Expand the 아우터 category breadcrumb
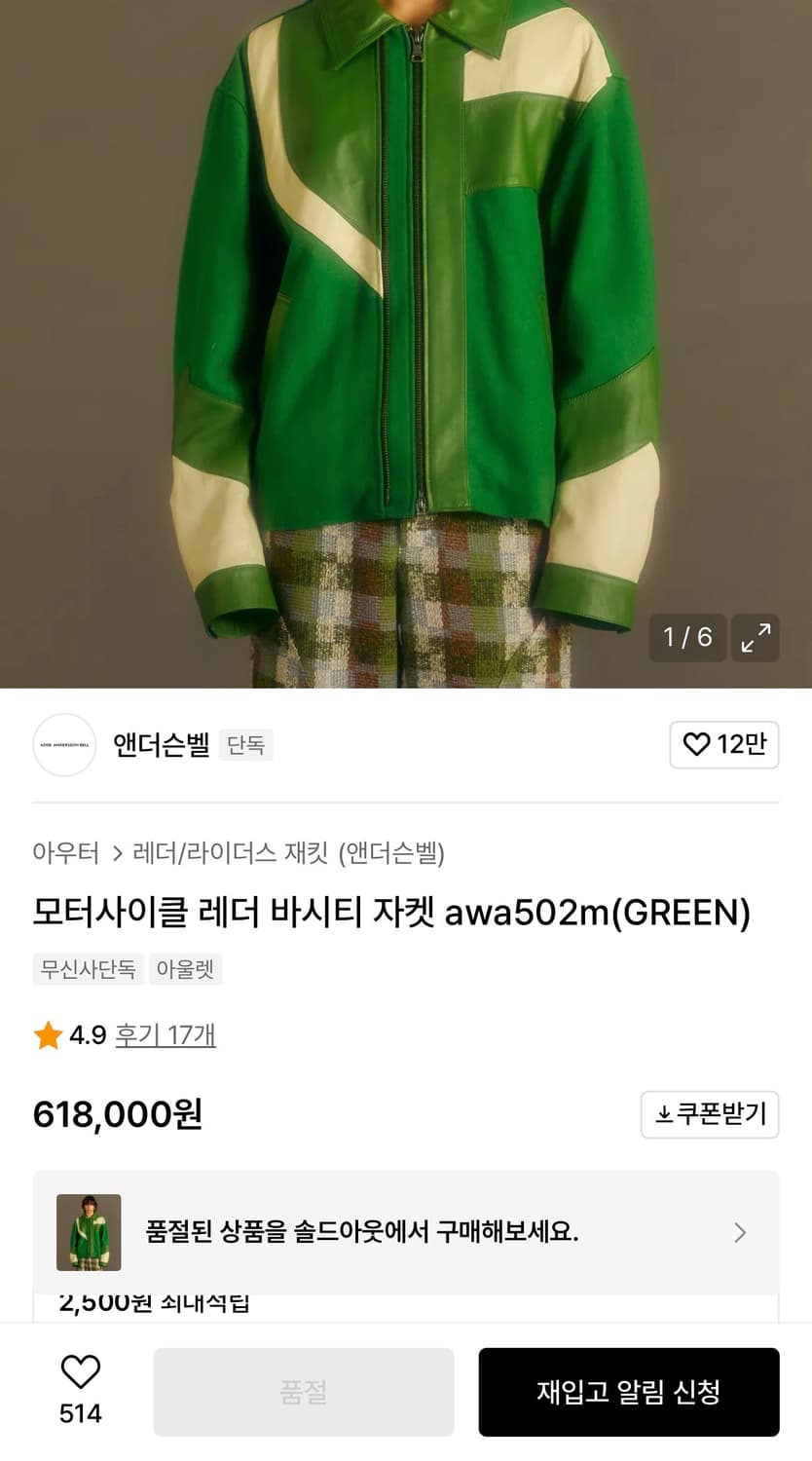Screen dimensions: 812x1461 click(65, 851)
